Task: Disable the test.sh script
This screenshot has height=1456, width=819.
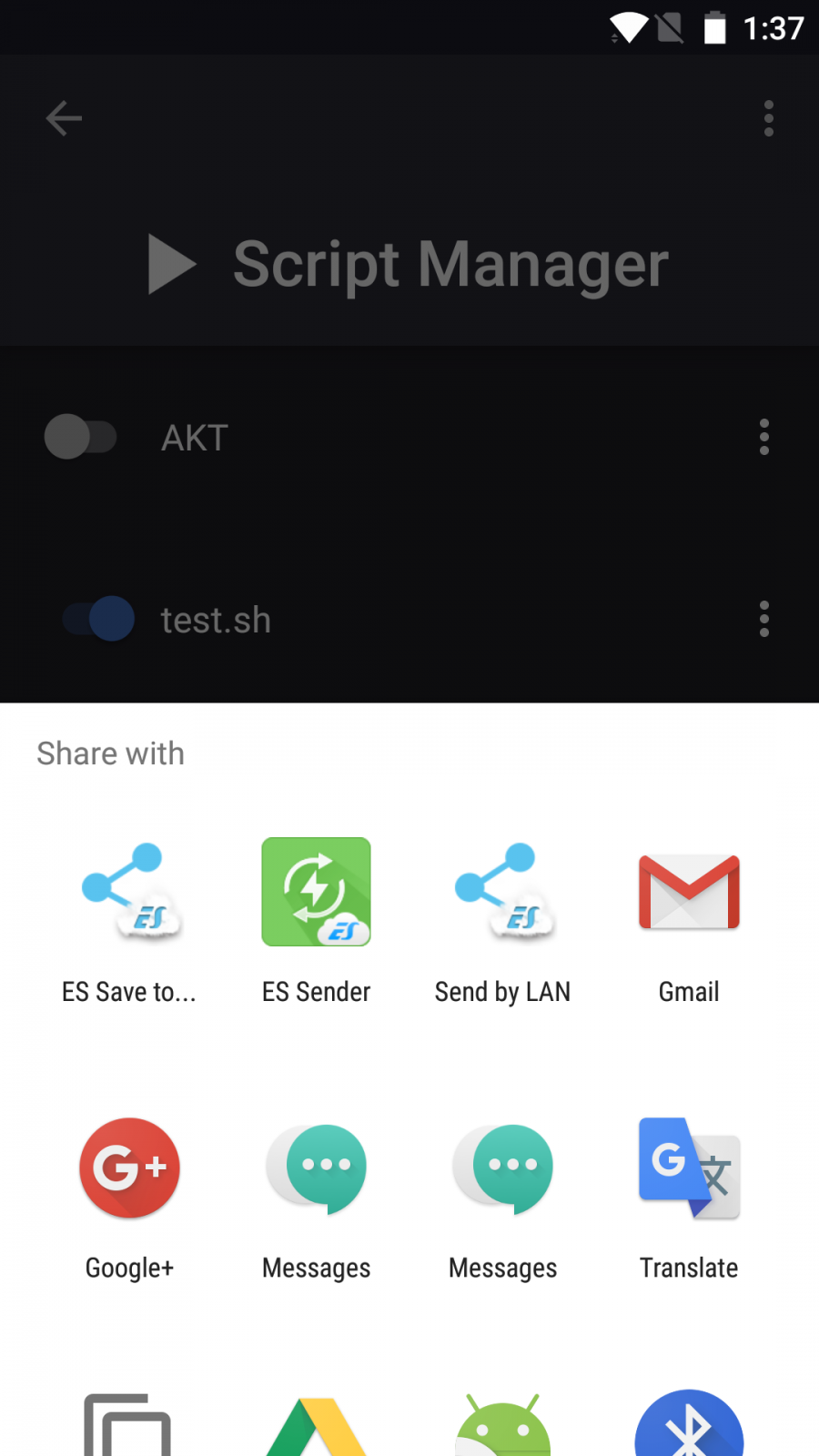Action: (96, 619)
